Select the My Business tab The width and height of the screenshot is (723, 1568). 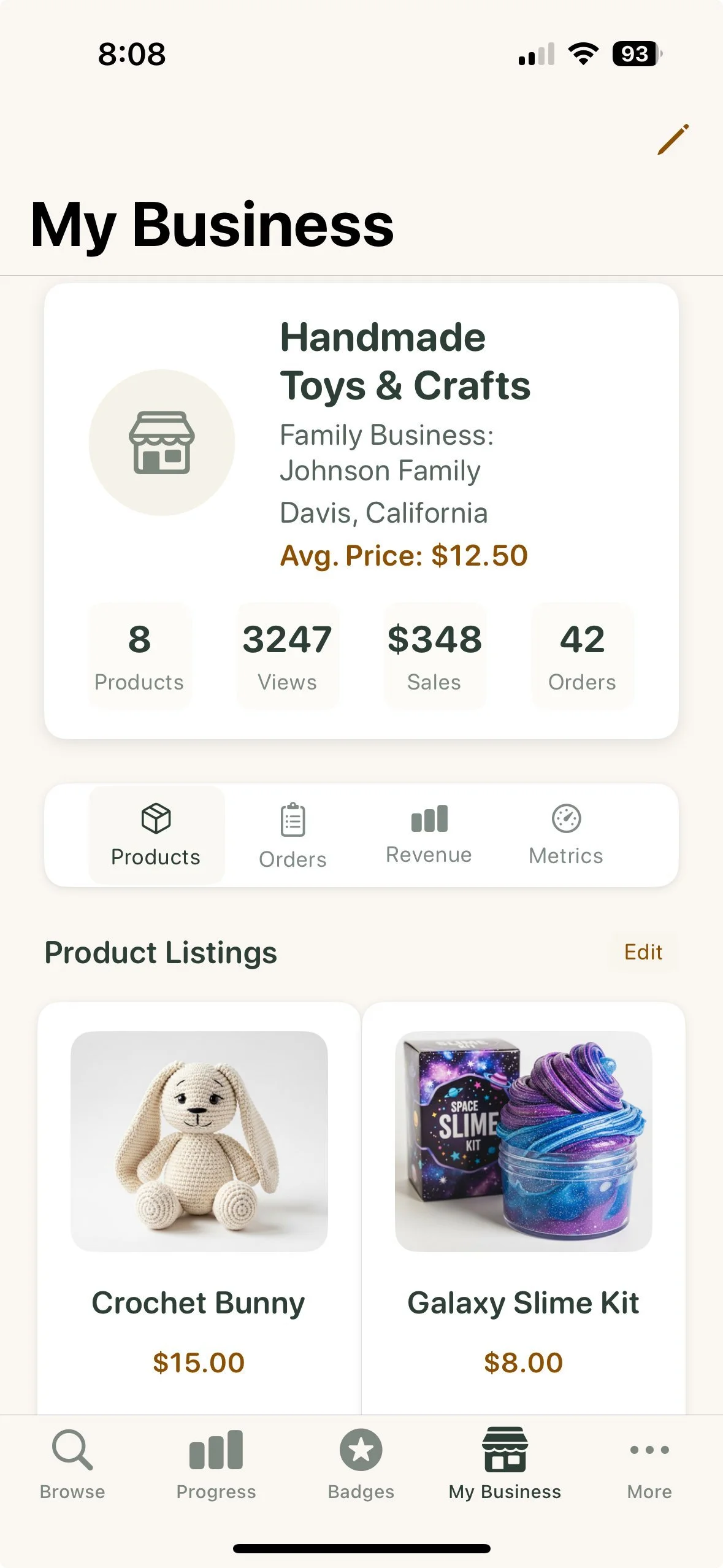[505, 1464]
